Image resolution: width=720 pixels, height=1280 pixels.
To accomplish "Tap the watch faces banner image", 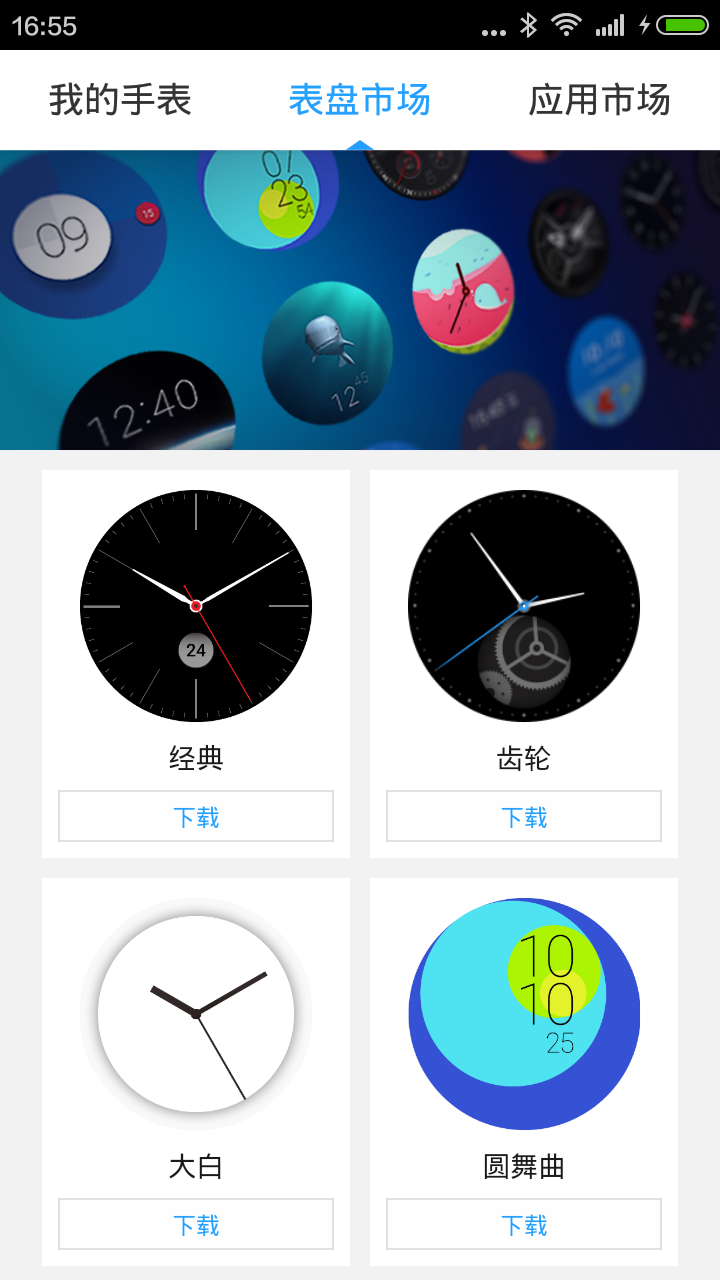I will 360,300.
